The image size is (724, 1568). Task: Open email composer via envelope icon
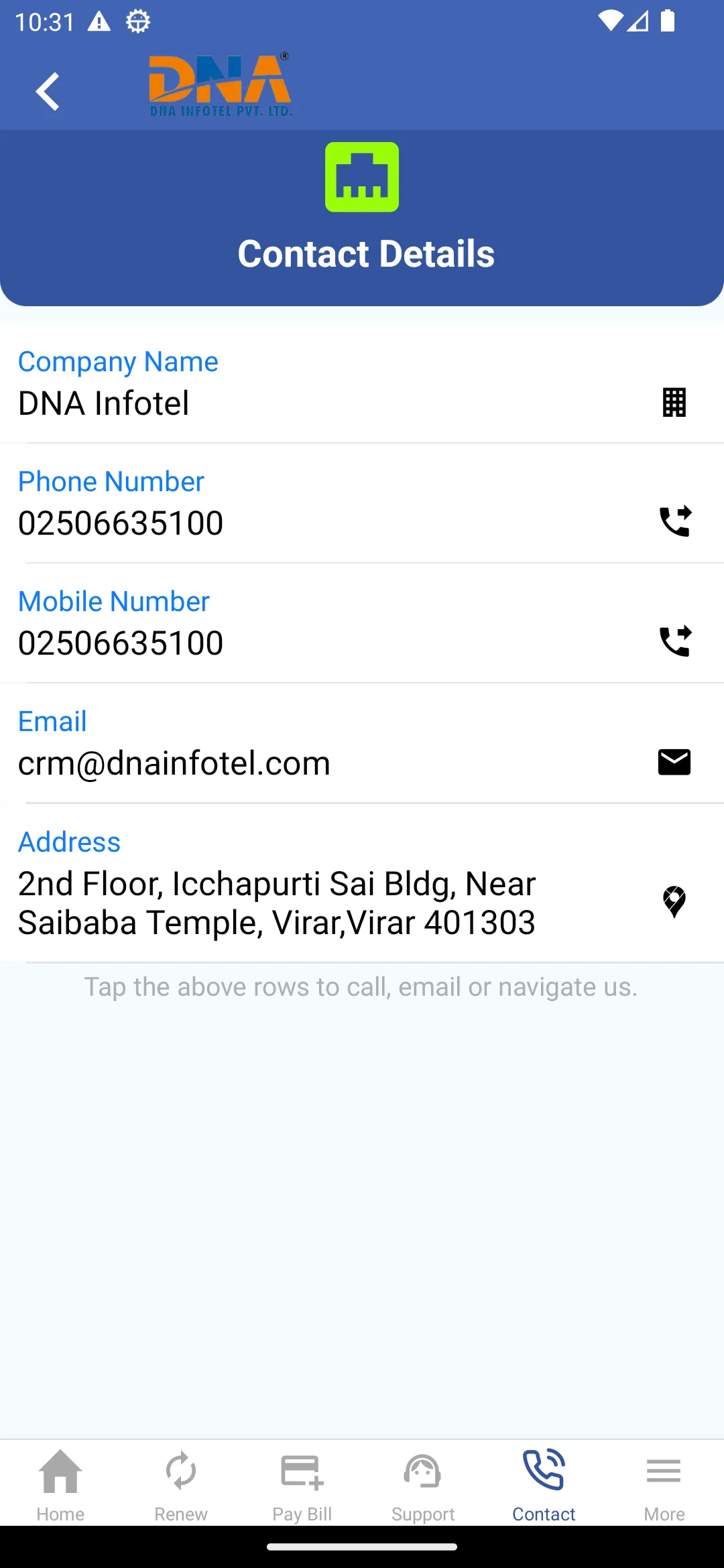click(674, 762)
